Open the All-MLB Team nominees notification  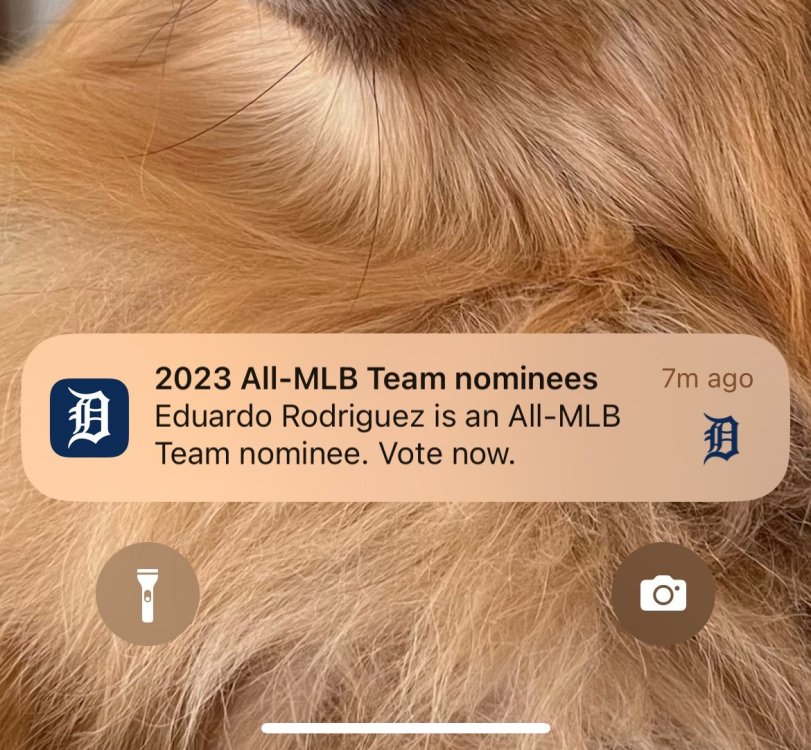point(404,417)
